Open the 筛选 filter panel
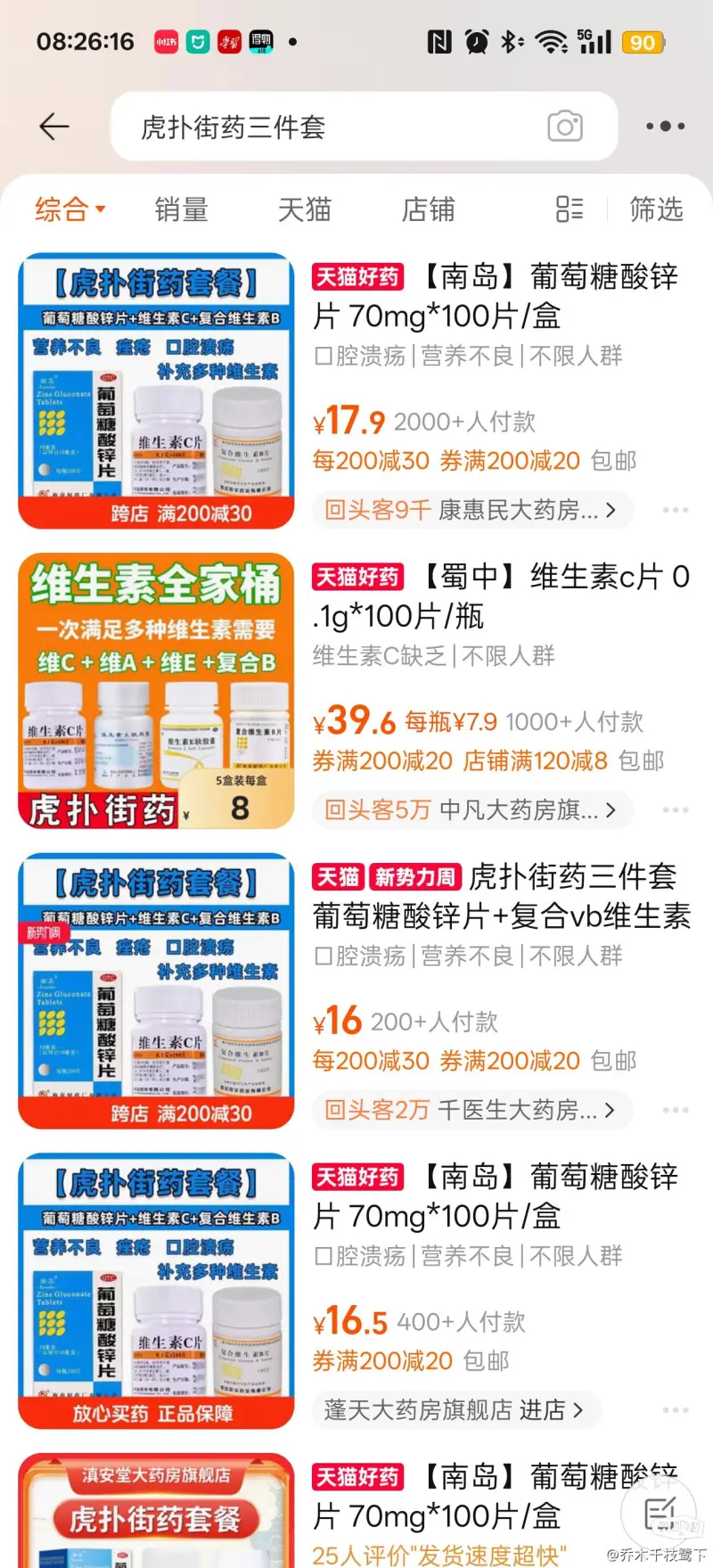This screenshot has width=713, height=1568. (x=656, y=209)
